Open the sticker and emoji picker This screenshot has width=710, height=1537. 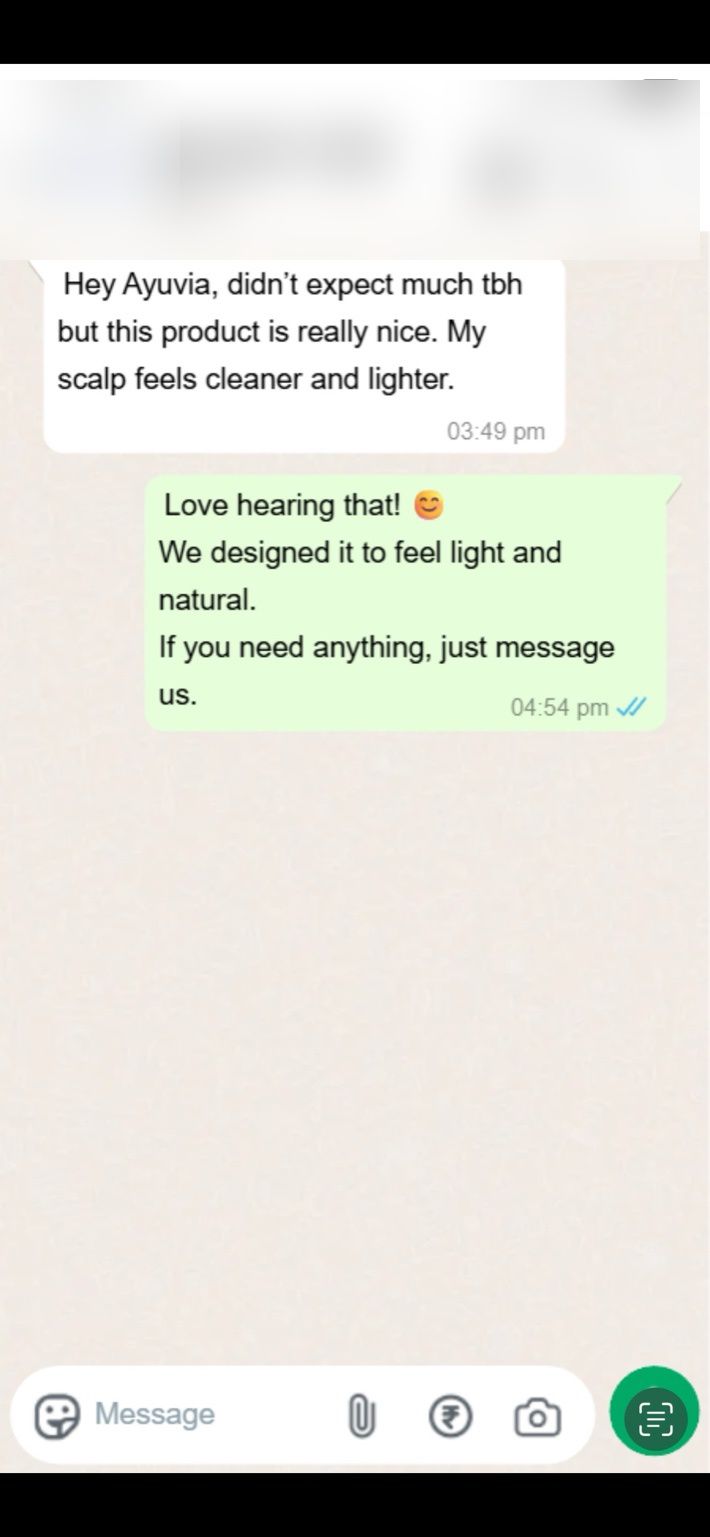point(56,1416)
